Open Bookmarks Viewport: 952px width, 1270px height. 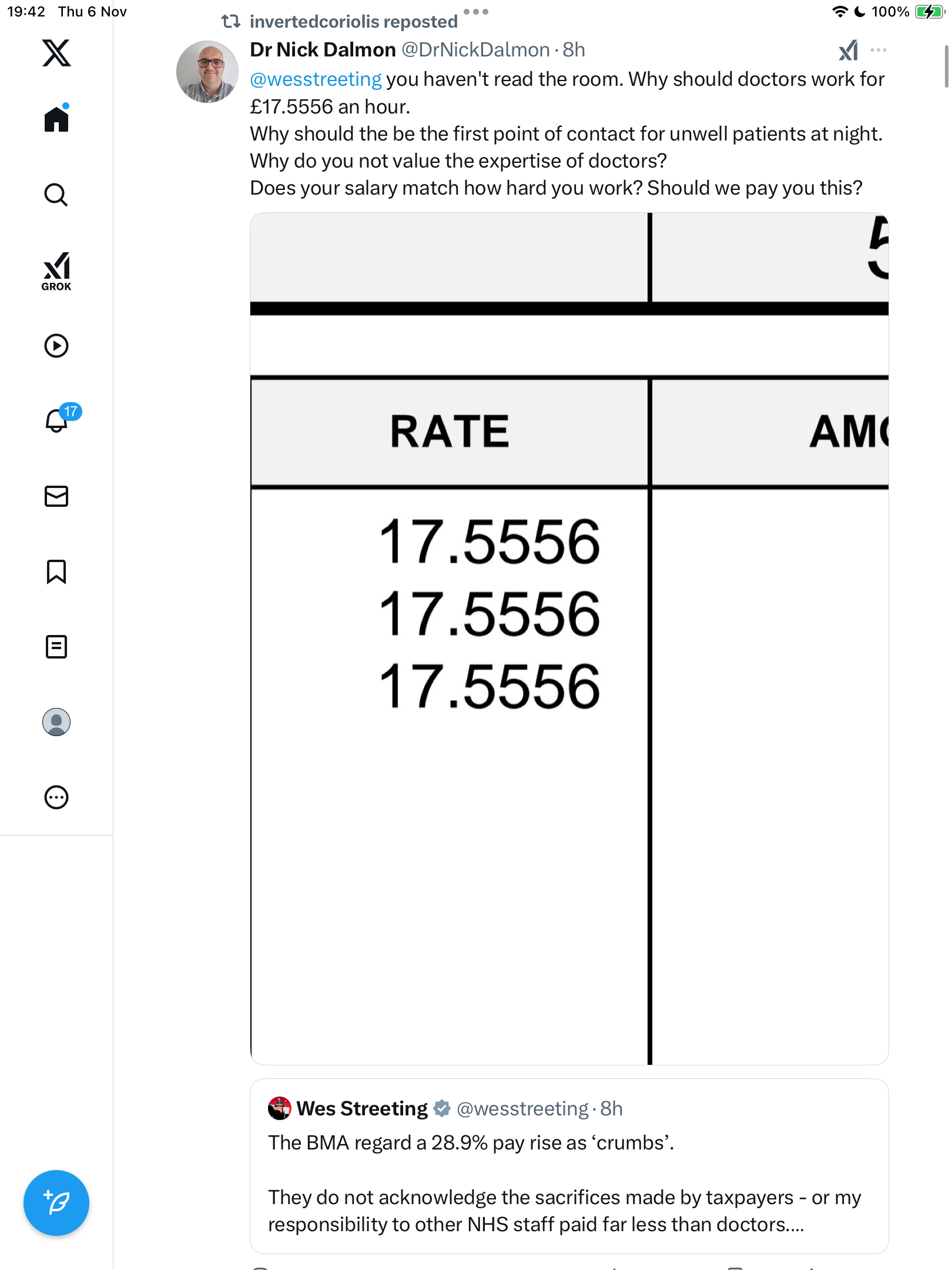tap(56, 571)
